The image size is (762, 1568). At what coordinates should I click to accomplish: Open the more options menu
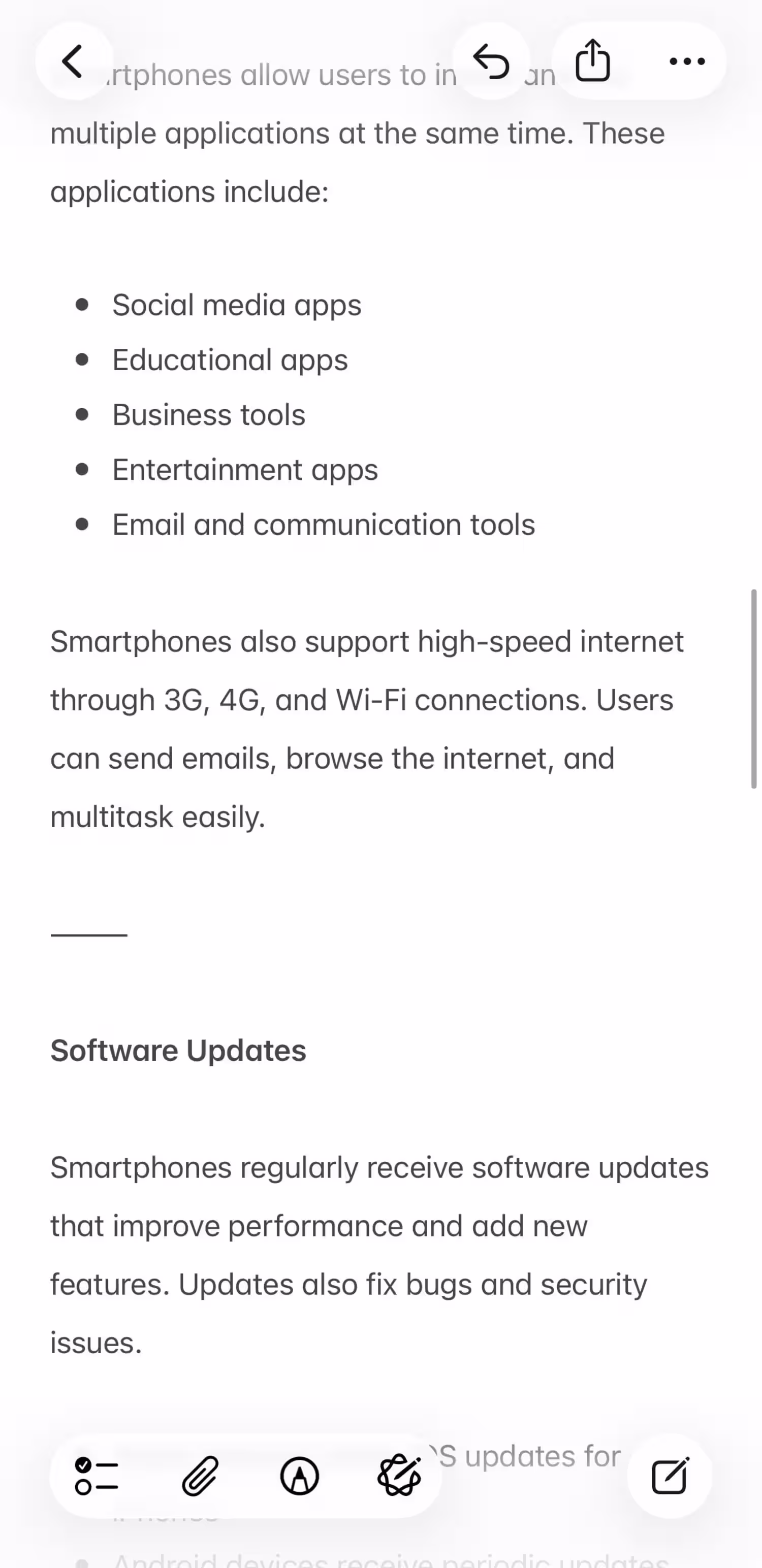686,61
